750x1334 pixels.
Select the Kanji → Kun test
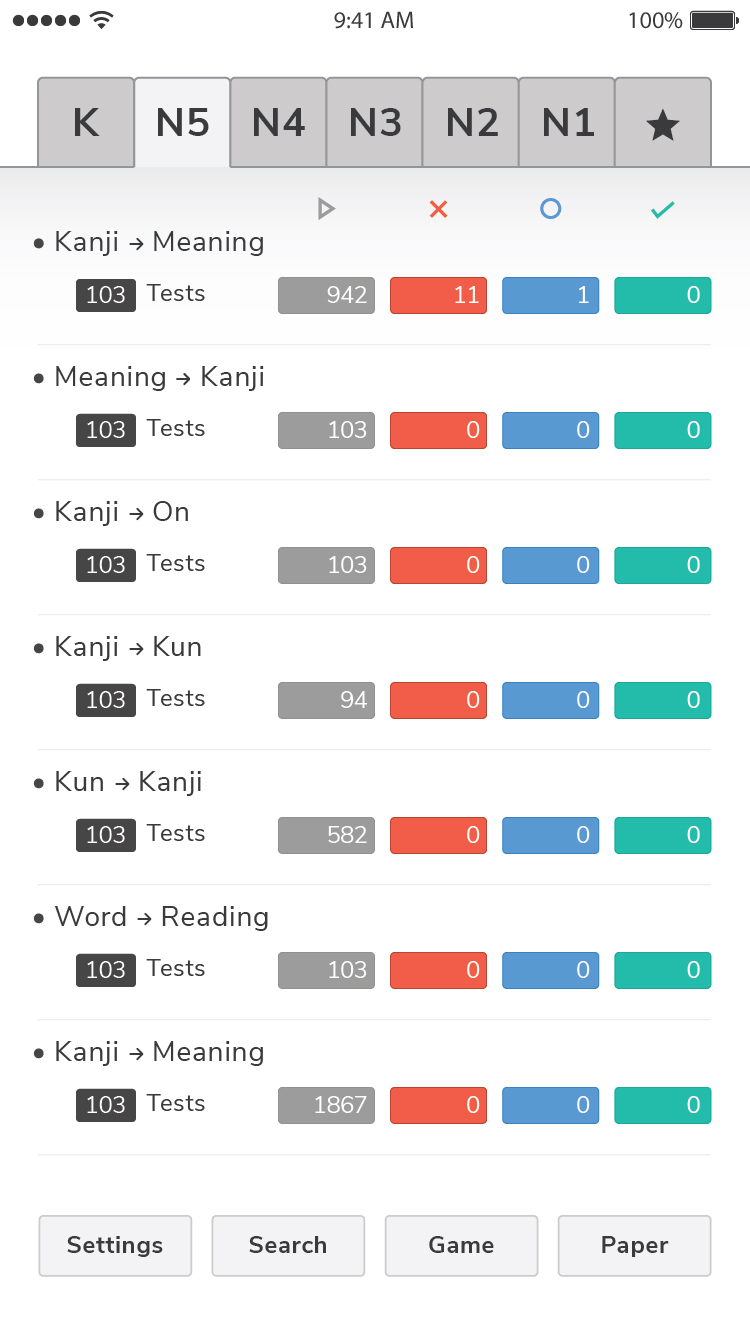tap(128, 647)
